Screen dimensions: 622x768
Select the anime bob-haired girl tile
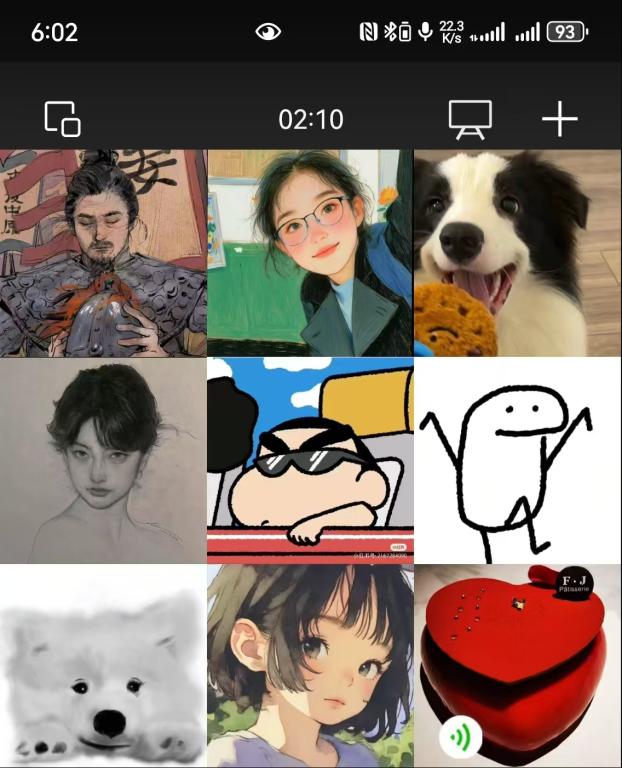tap(310, 667)
